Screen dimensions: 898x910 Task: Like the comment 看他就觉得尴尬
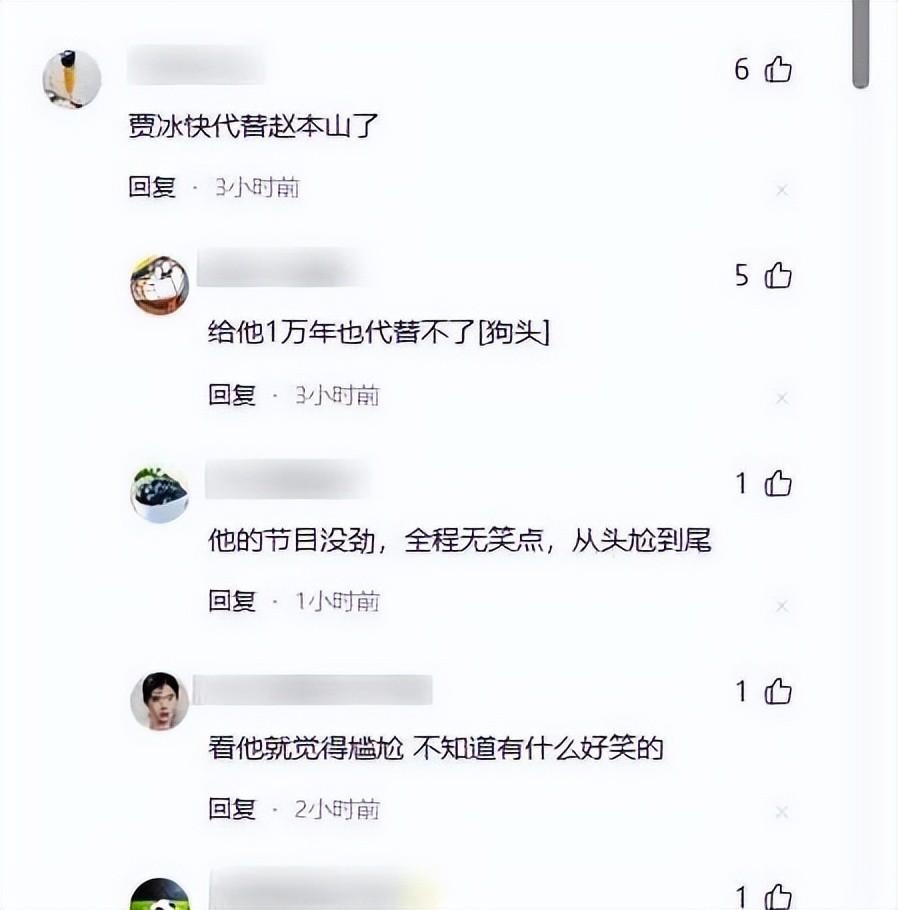point(778,691)
